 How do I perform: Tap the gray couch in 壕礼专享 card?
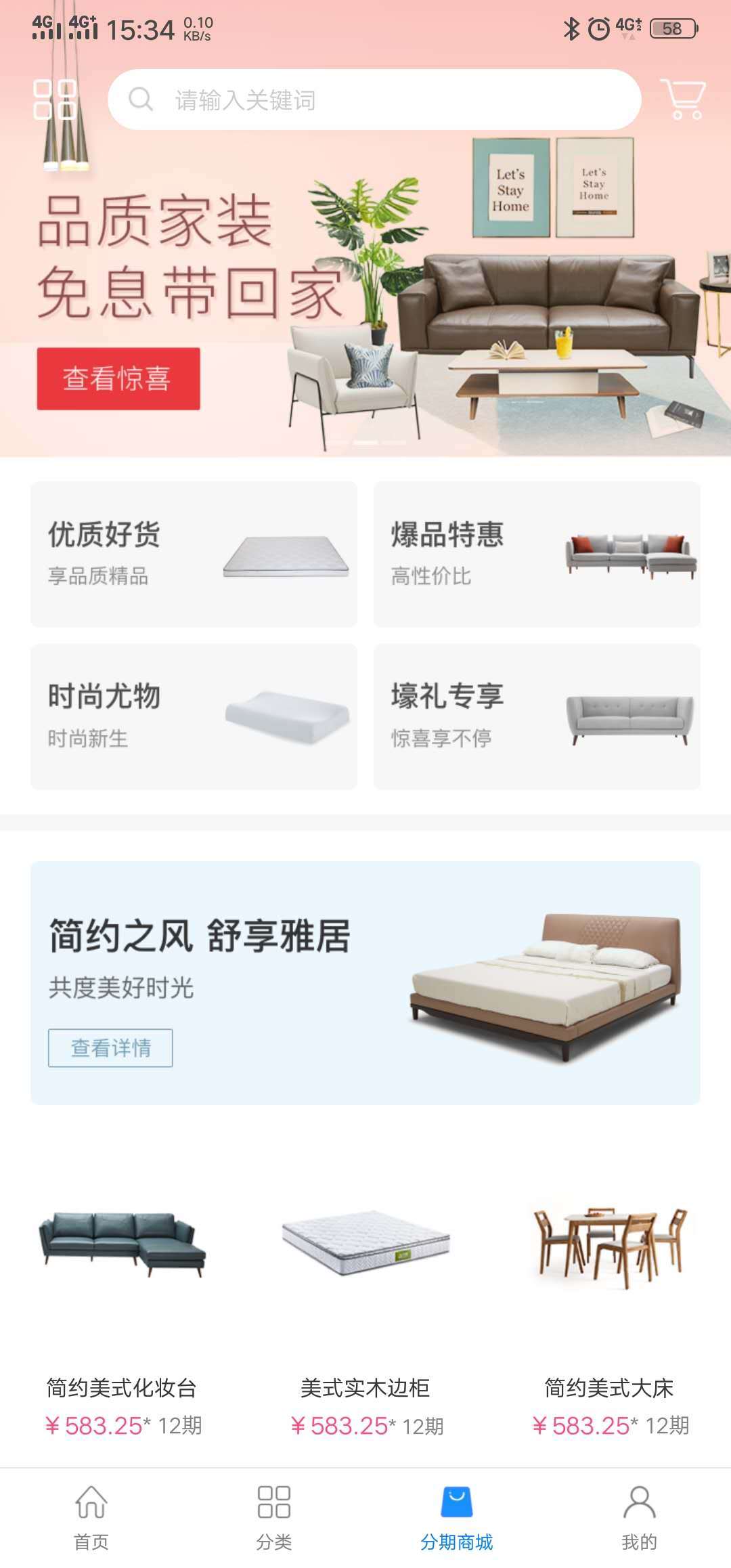click(x=629, y=721)
